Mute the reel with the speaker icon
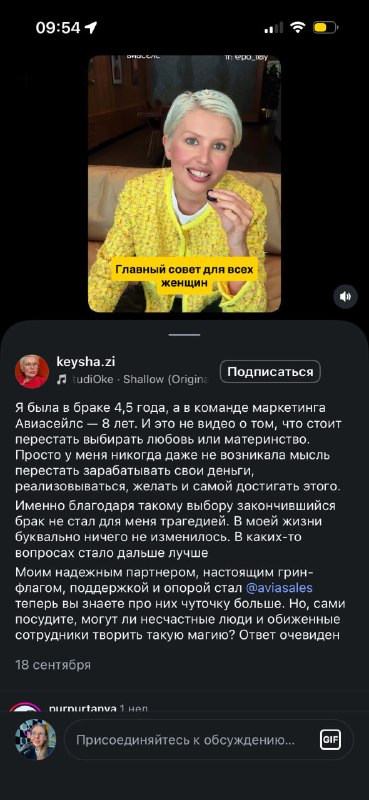This screenshot has width=369, height=800. (346, 296)
